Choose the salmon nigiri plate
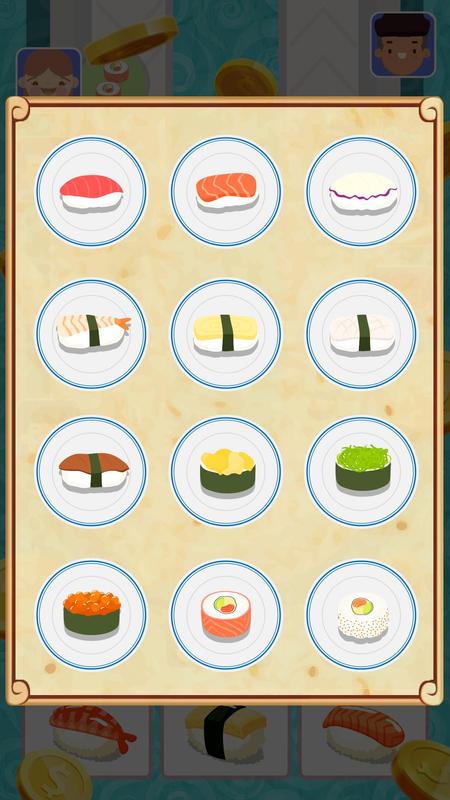 [x=226, y=191]
